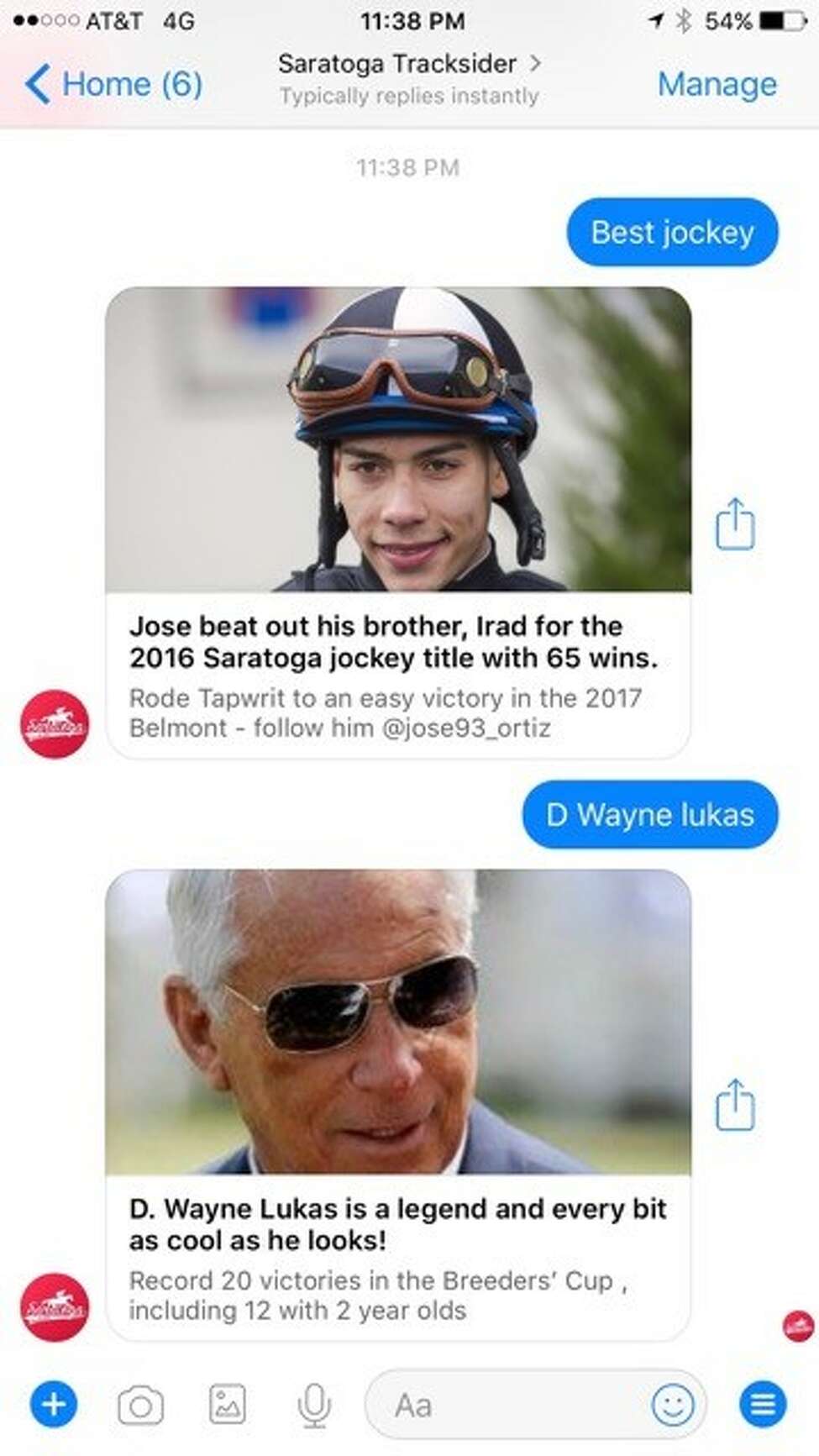Image resolution: width=819 pixels, height=1456 pixels.
Task: Tap the Manage button
Action: (717, 84)
